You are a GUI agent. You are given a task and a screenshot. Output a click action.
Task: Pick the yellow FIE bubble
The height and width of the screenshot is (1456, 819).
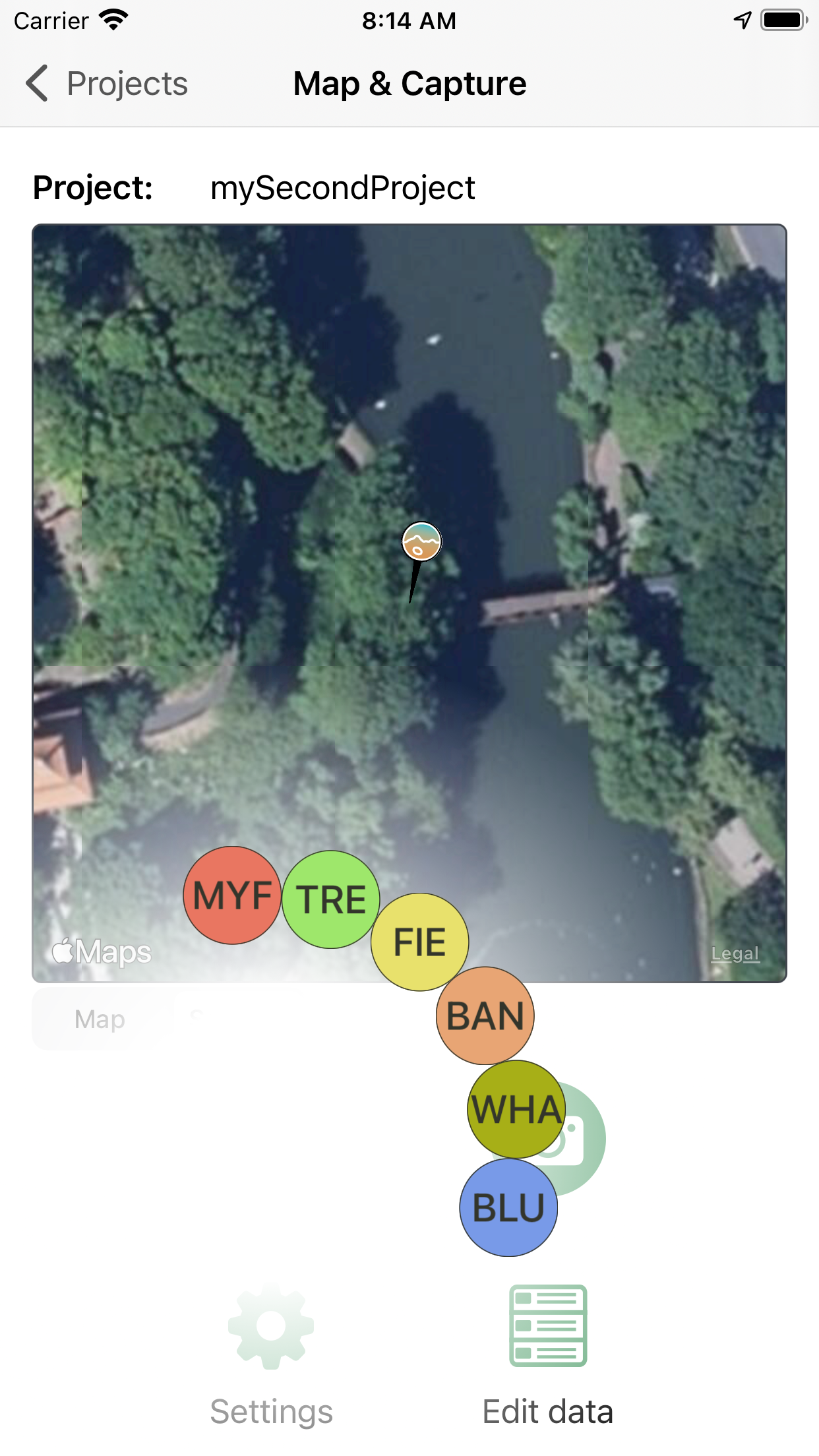point(420,942)
